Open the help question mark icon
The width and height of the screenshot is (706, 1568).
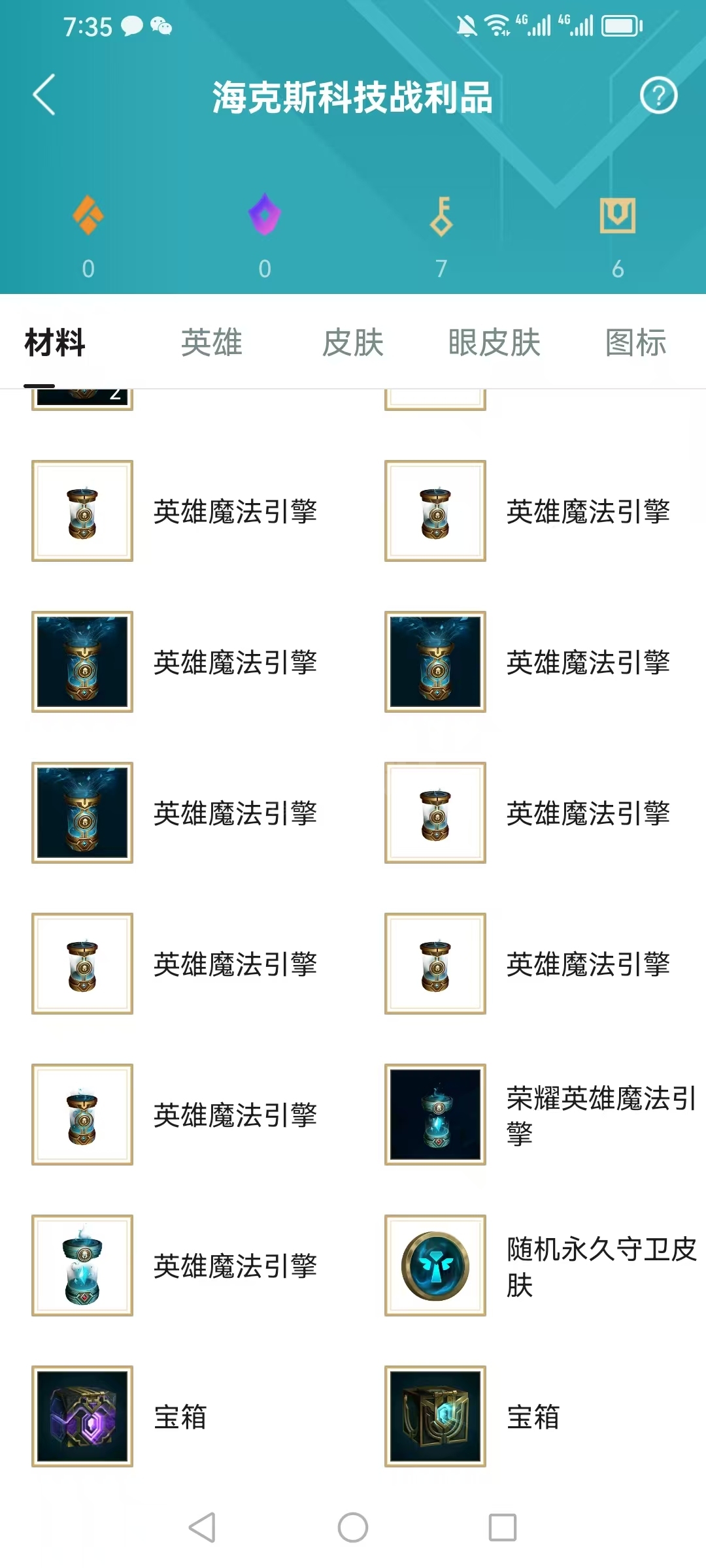coord(658,95)
